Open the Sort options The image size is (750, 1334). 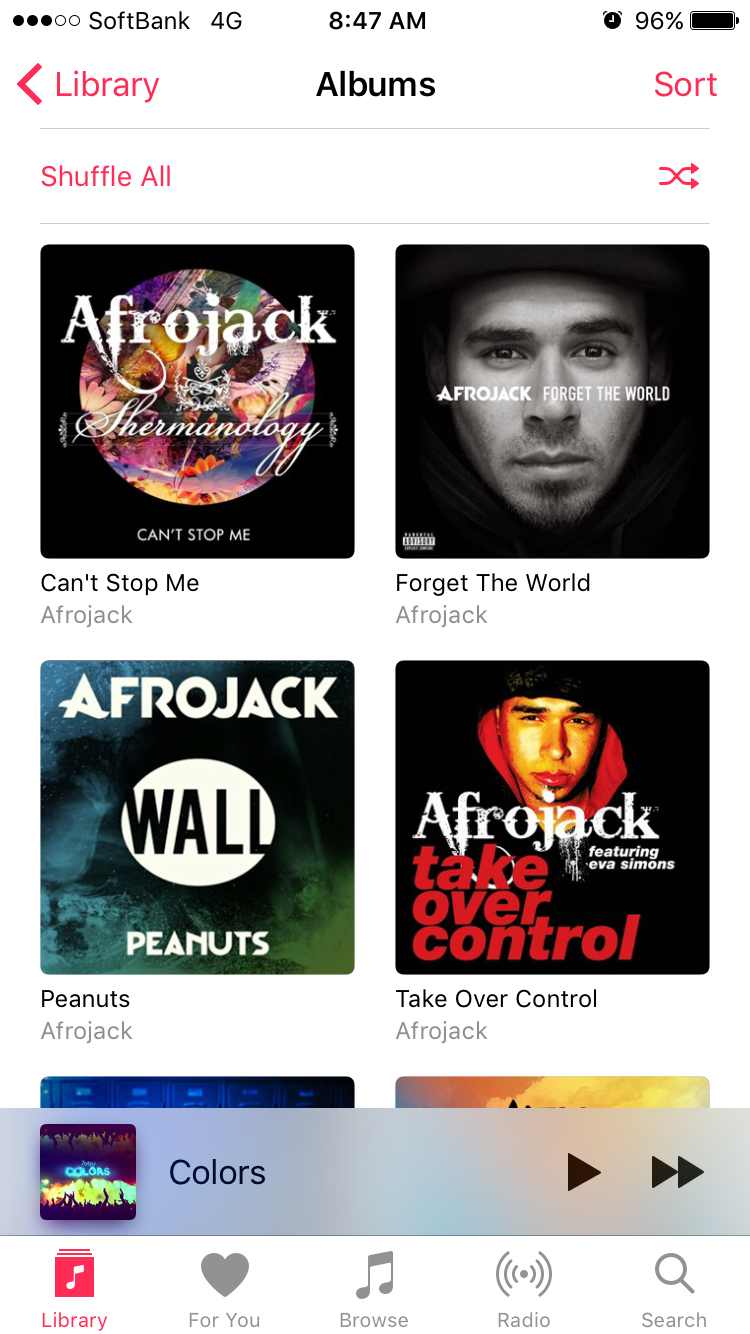tap(685, 85)
